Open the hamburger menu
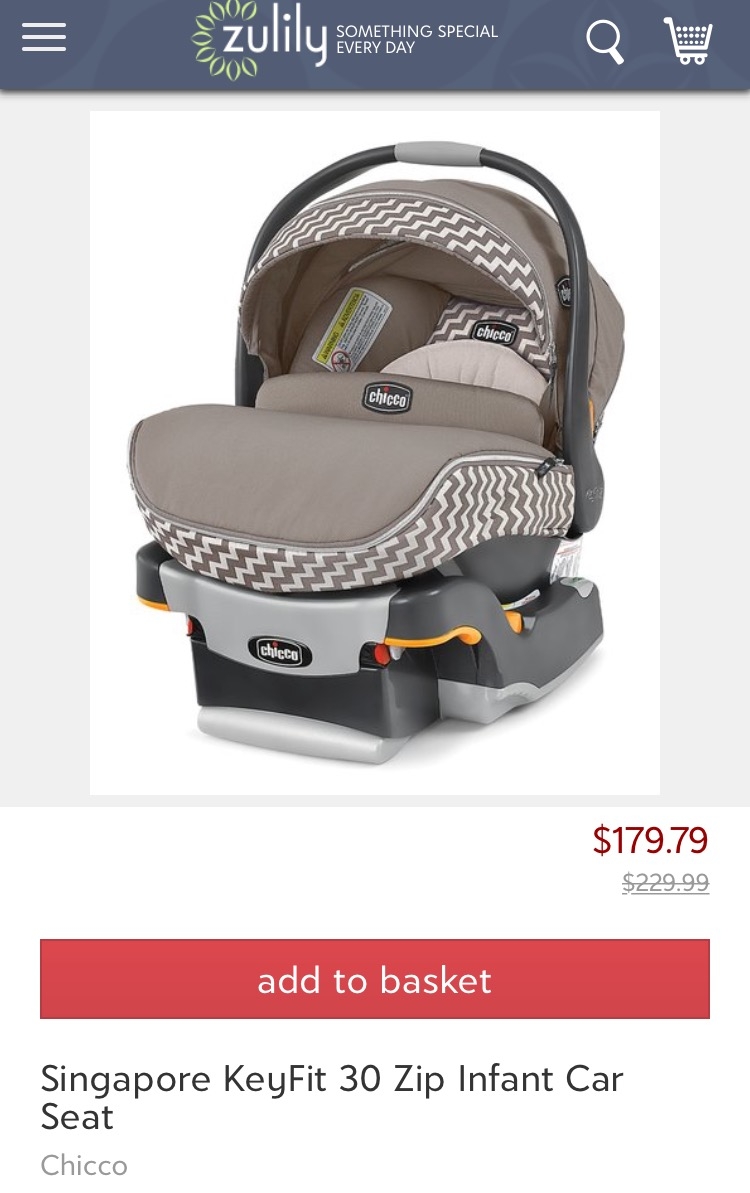 44,38
